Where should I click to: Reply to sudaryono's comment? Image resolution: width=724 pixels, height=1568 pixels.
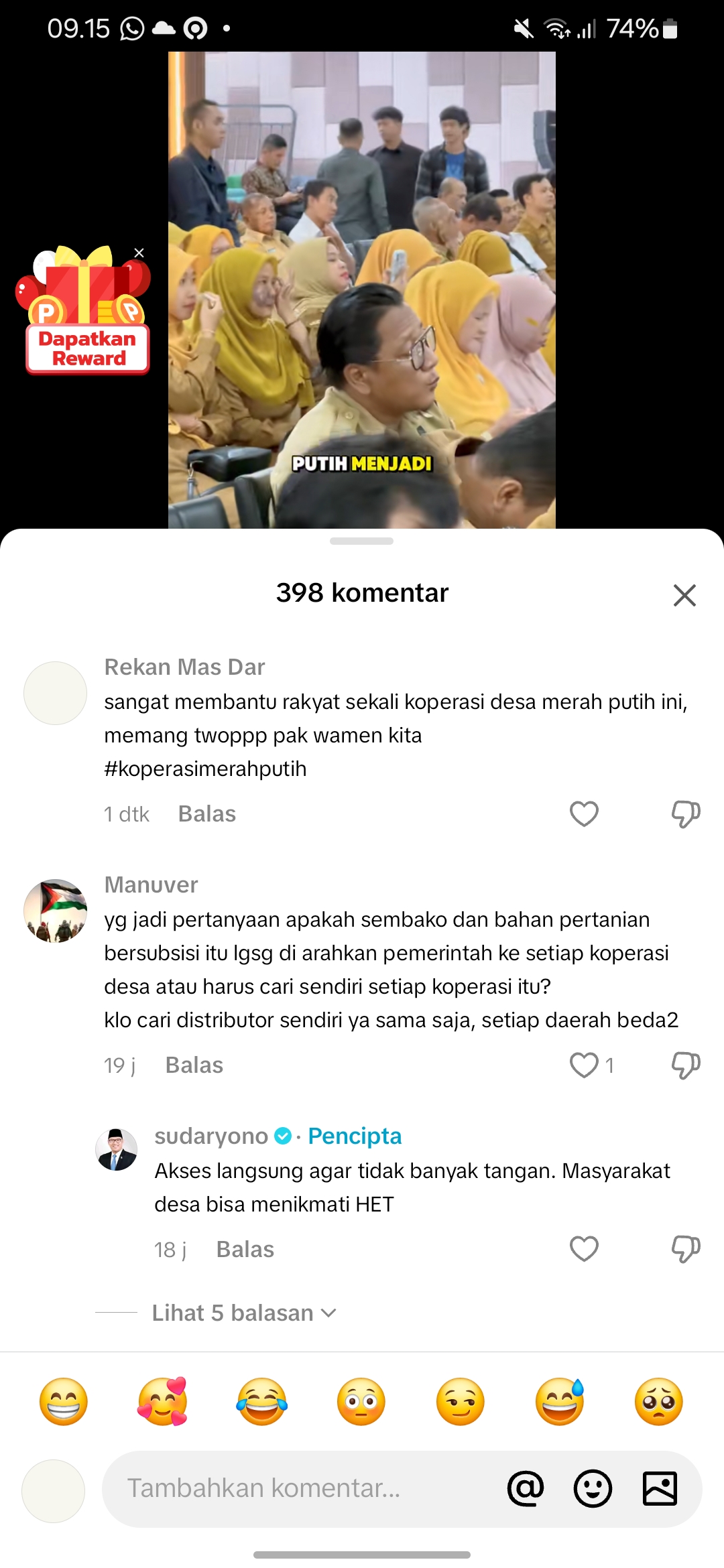[245, 1249]
